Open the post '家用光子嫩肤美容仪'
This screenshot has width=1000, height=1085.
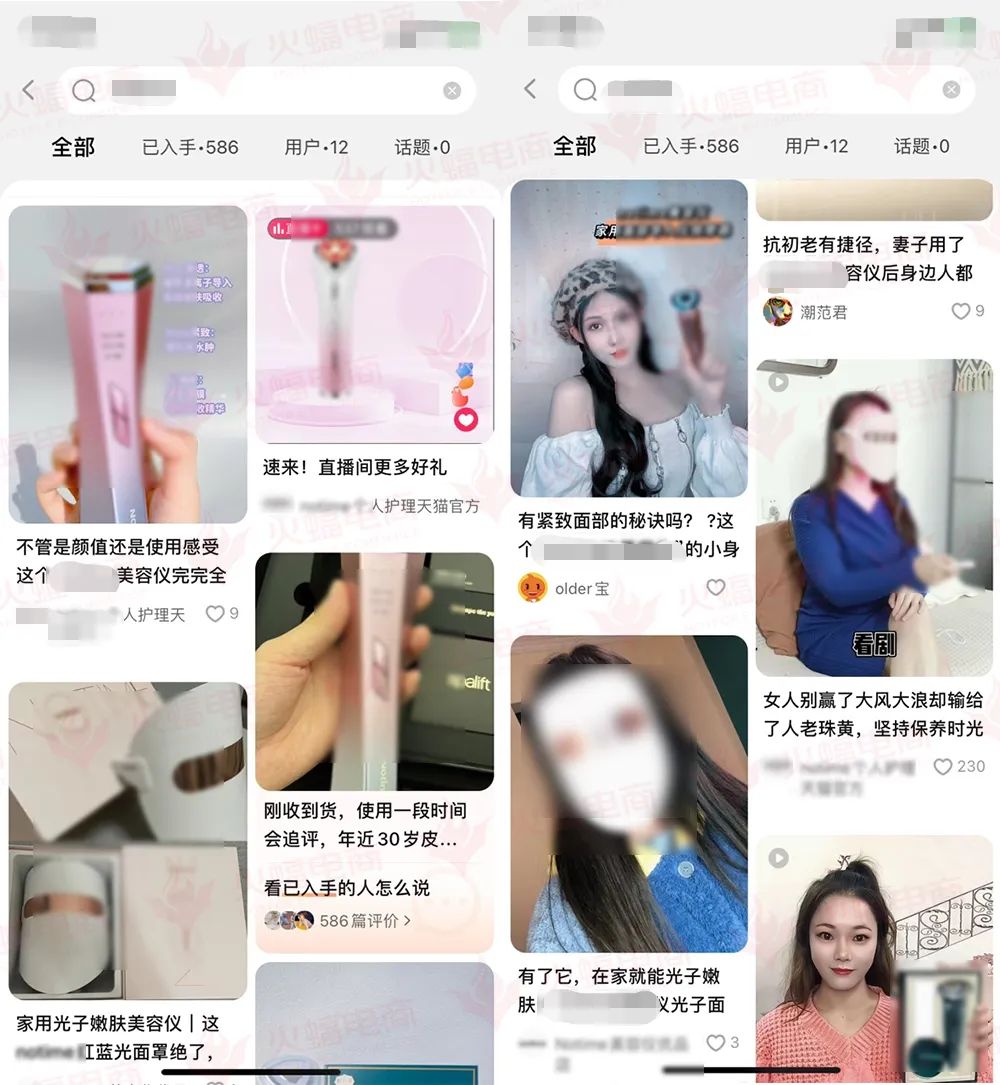(x=127, y=840)
